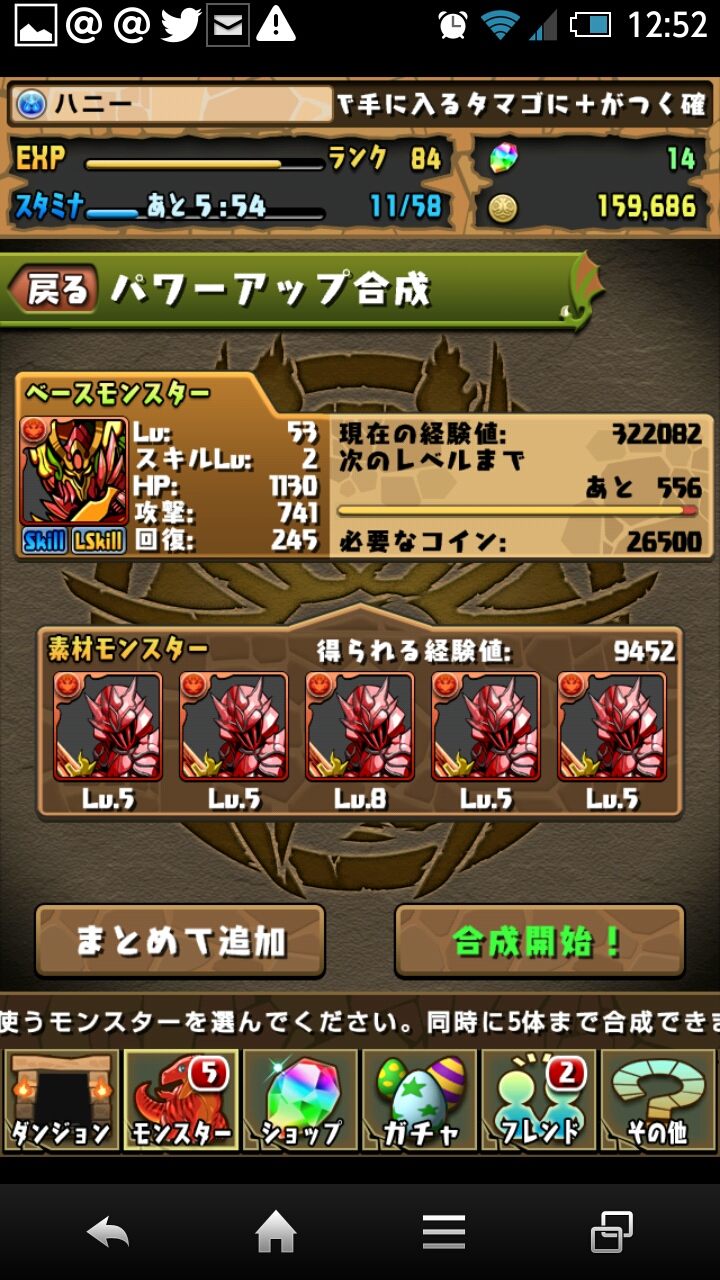Screen dimensions: 720x1280
Task: Tap the 戻る back button
Action: (x=56, y=289)
